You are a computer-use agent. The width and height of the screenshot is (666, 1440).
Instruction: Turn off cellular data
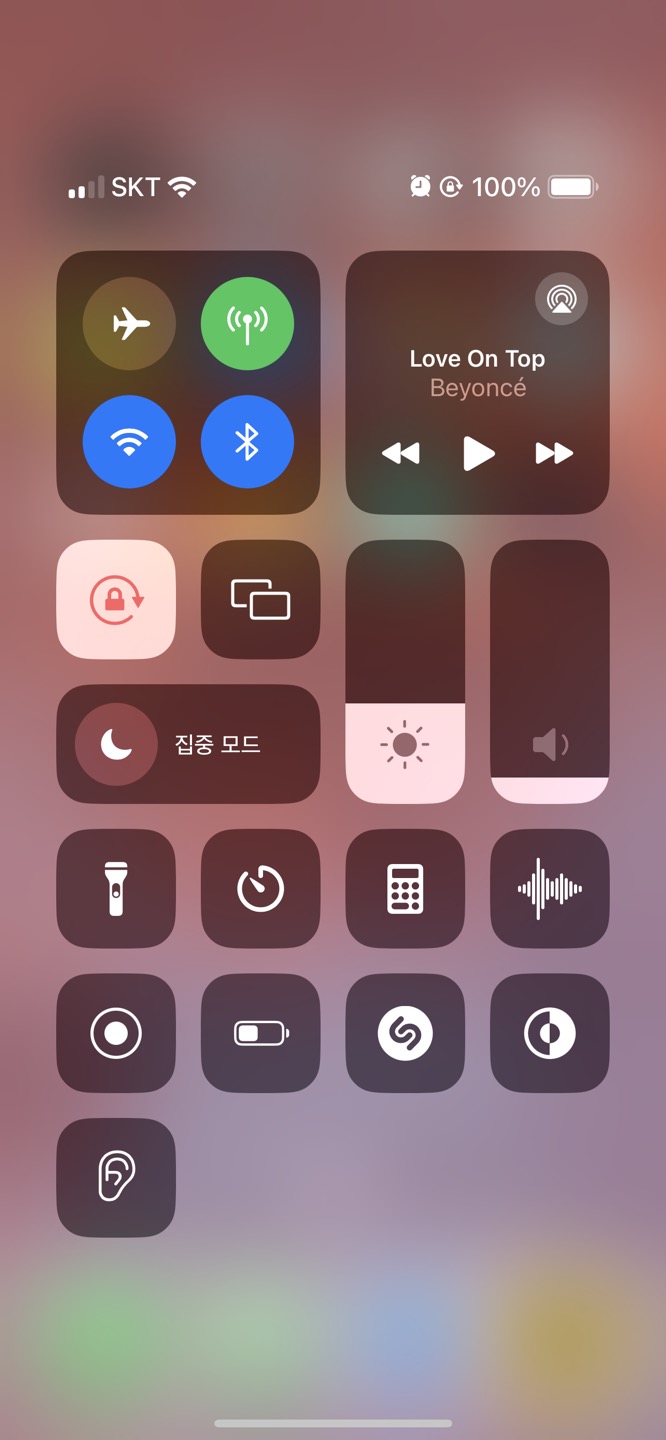[247, 324]
